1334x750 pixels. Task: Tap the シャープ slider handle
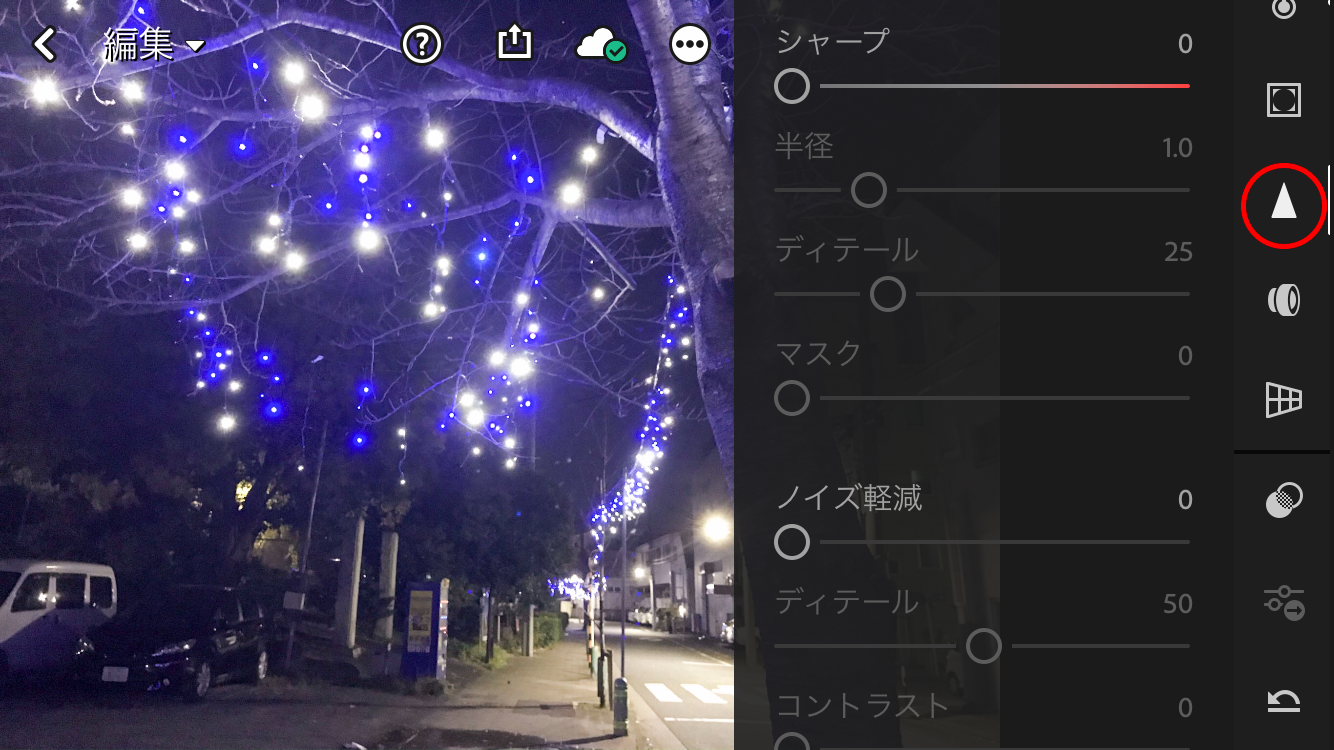pyautogui.click(x=791, y=86)
